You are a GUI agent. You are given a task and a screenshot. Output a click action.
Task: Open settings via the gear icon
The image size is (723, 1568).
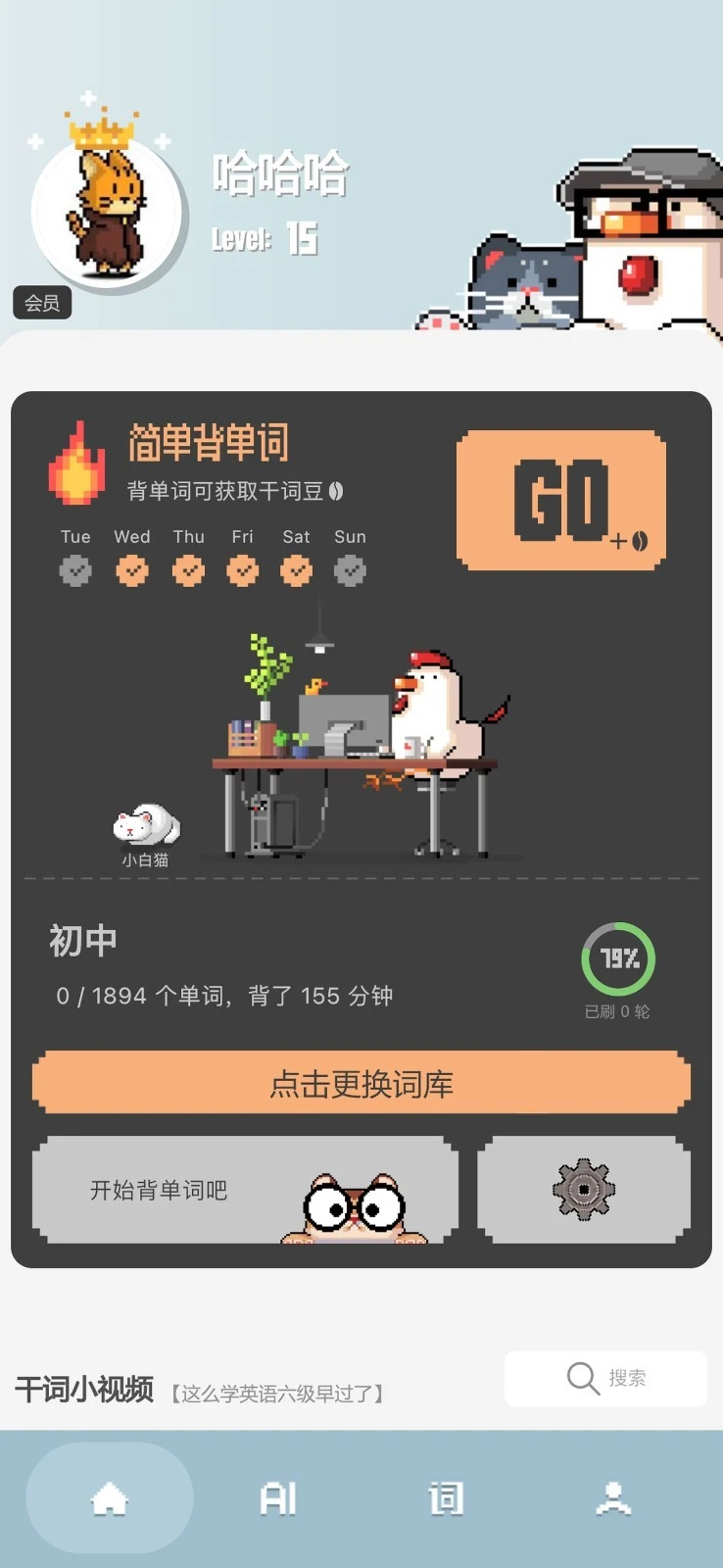pyautogui.click(x=583, y=1187)
